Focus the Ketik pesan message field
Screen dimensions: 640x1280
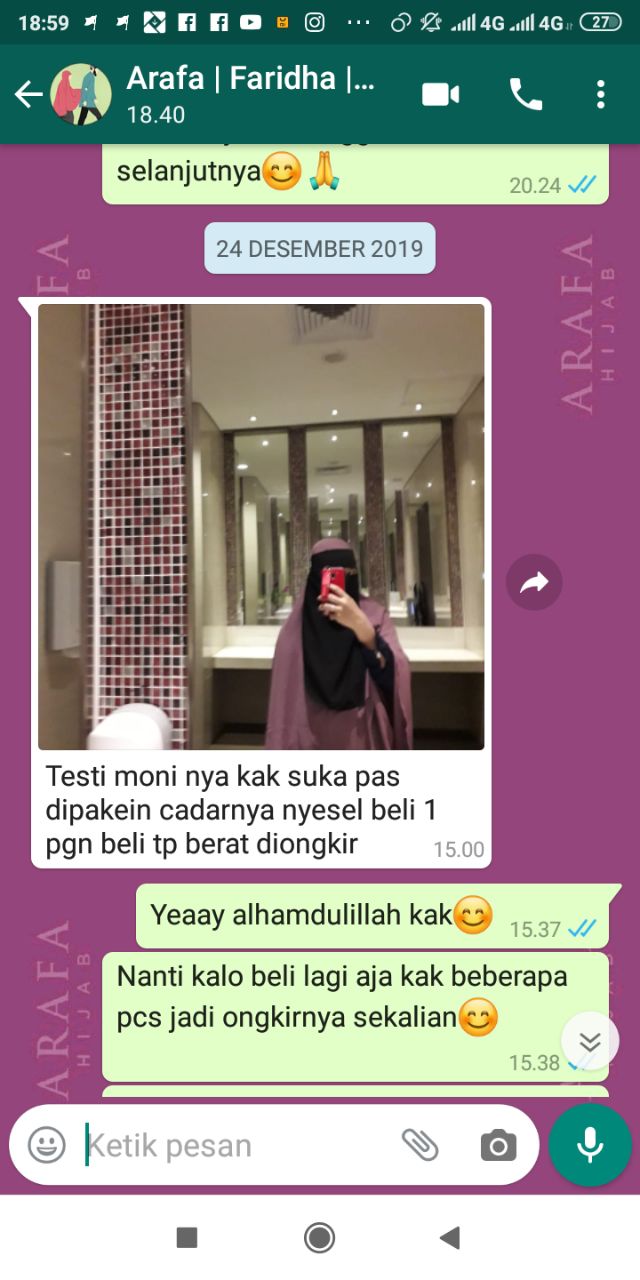(230, 1145)
